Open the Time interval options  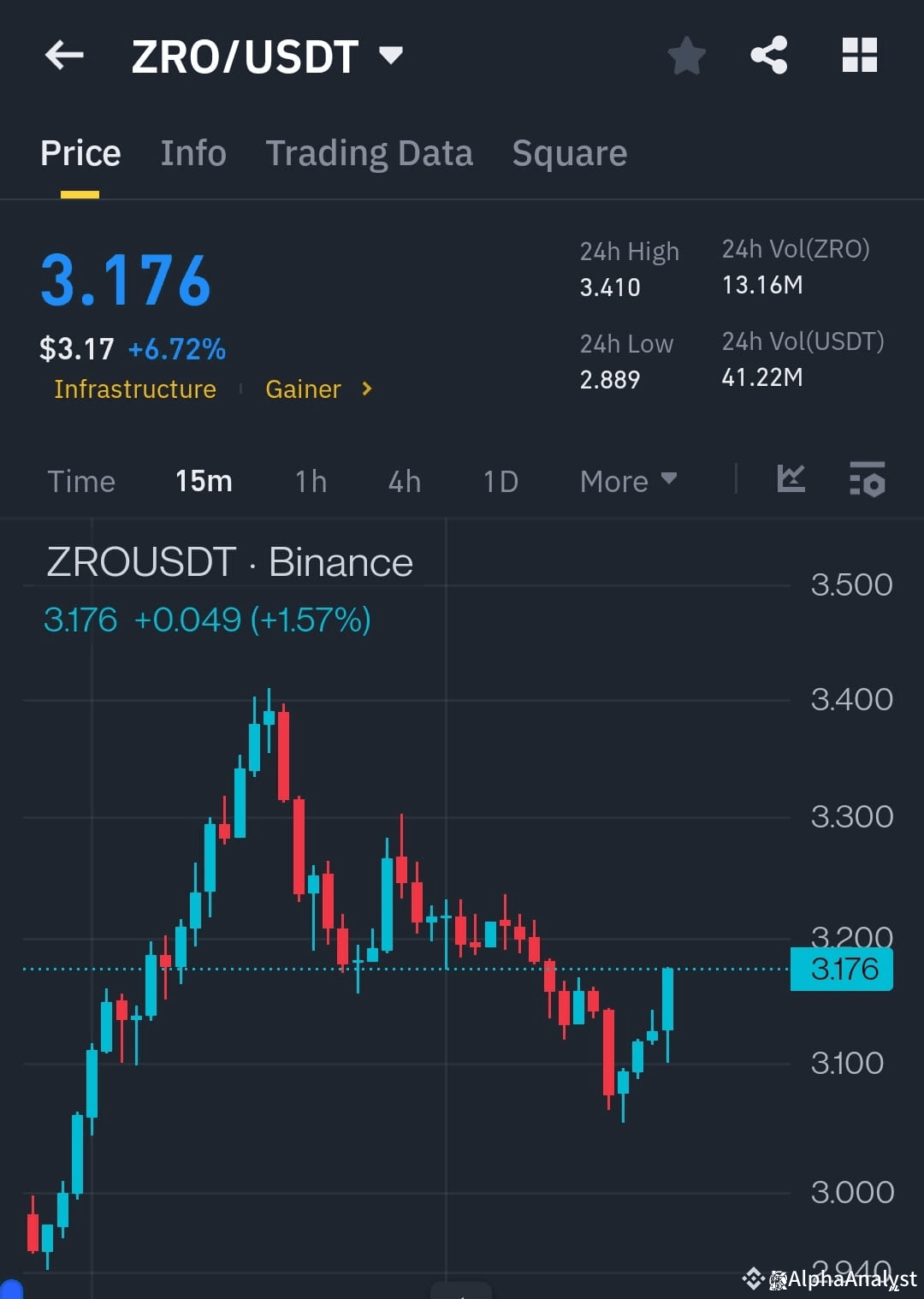81,481
